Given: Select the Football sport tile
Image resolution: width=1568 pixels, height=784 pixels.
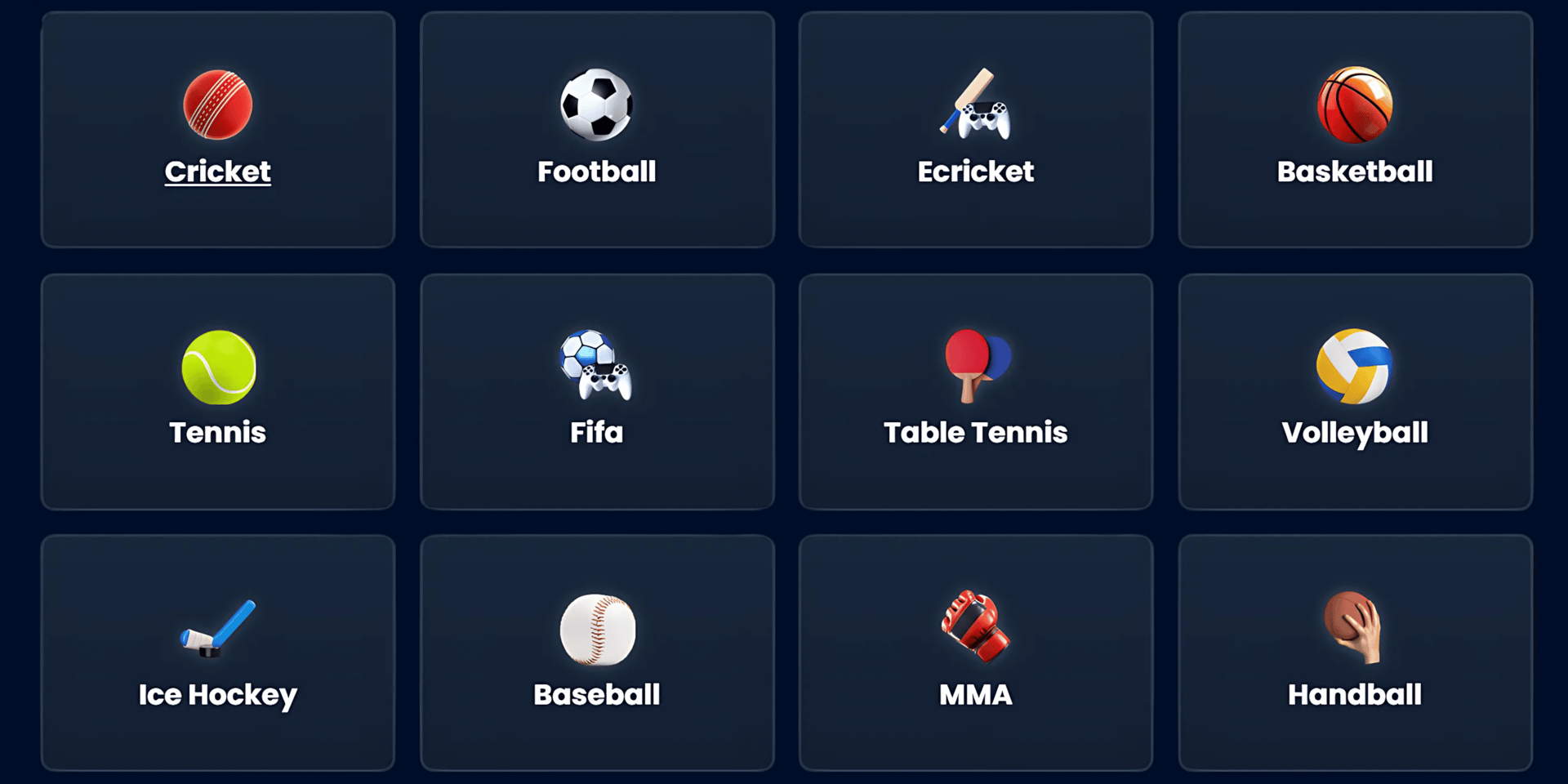Looking at the screenshot, I should [x=597, y=130].
